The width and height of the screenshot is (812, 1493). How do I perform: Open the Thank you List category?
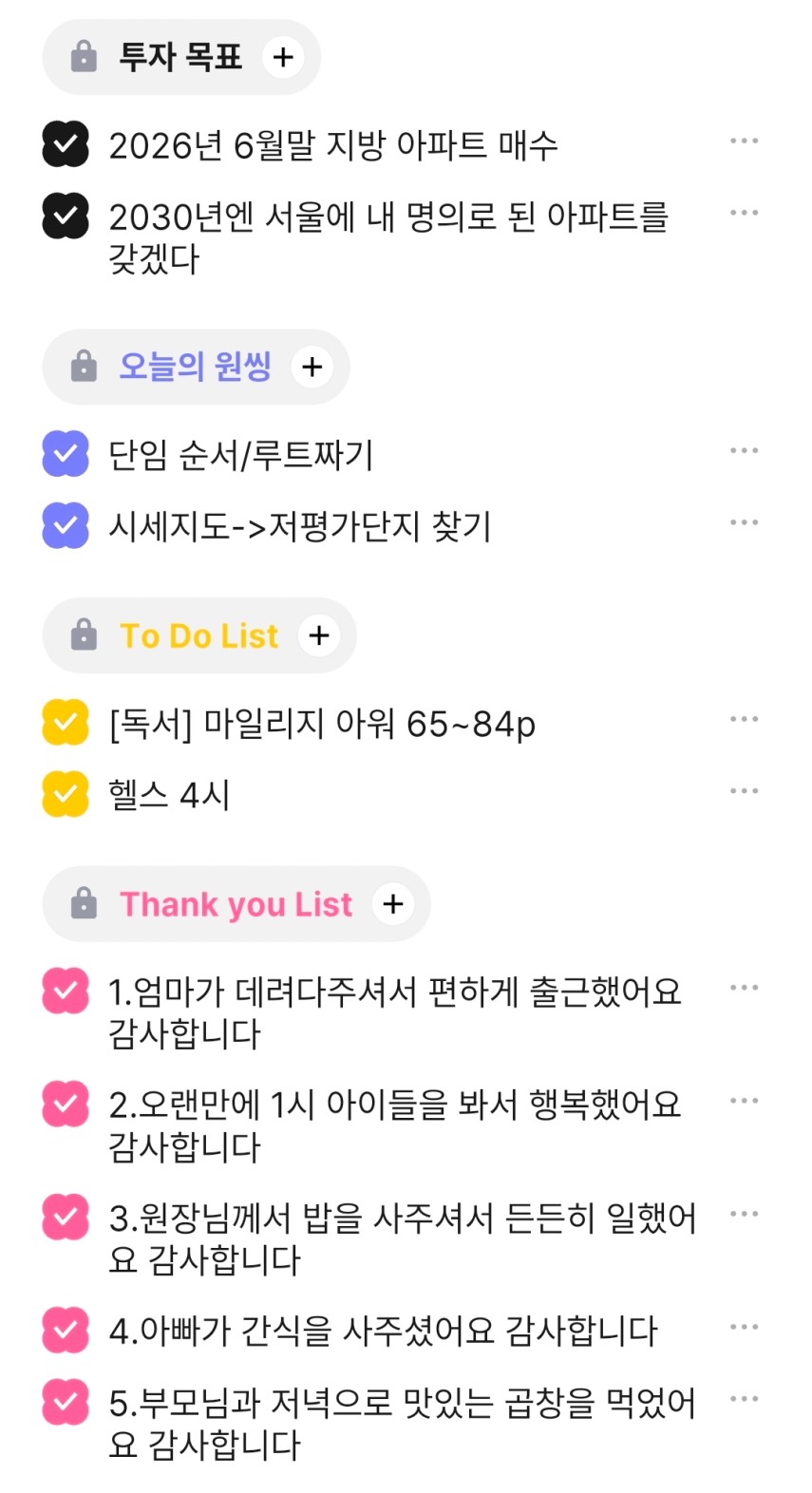[236, 904]
